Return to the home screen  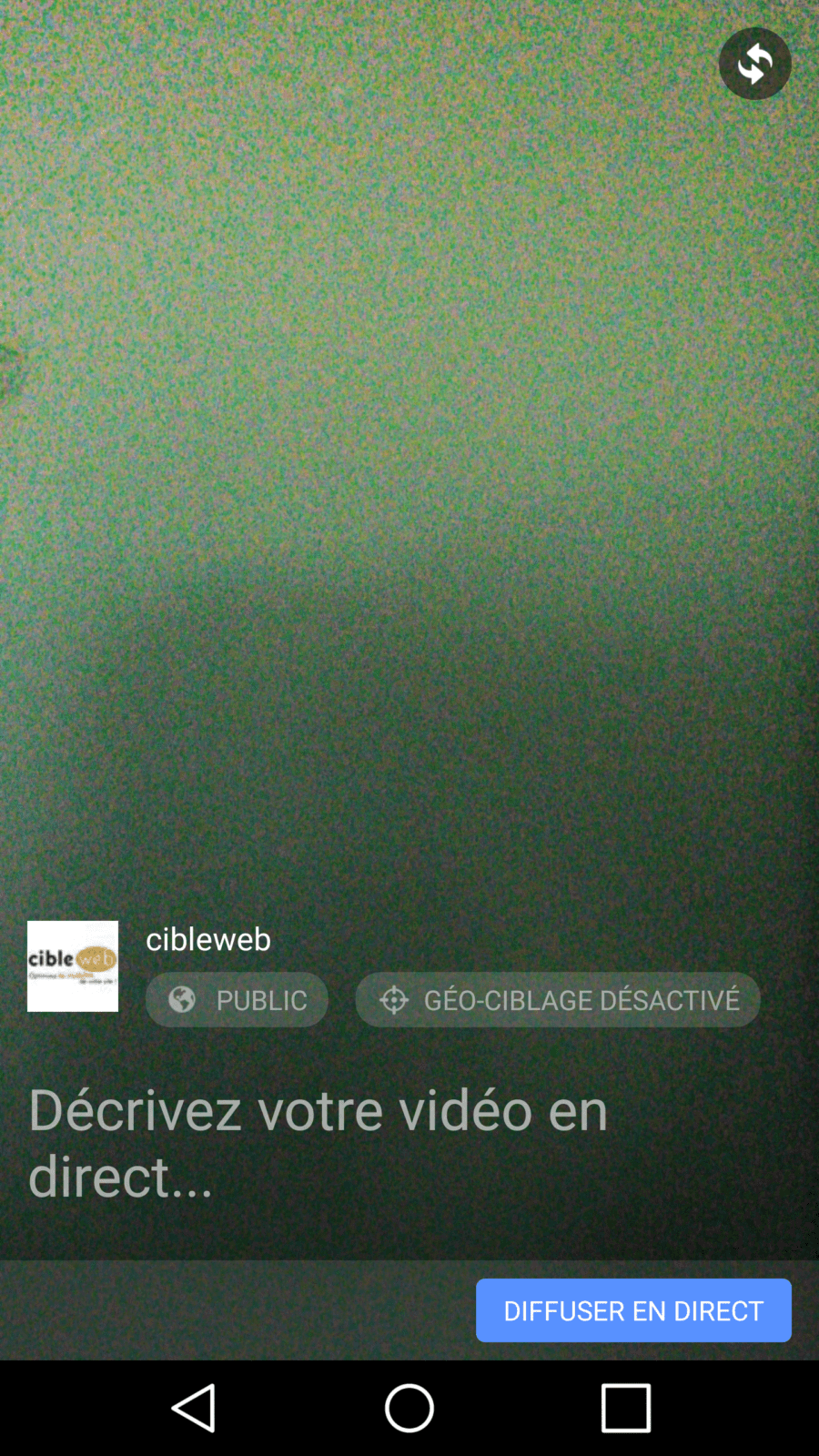pos(409,1408)
